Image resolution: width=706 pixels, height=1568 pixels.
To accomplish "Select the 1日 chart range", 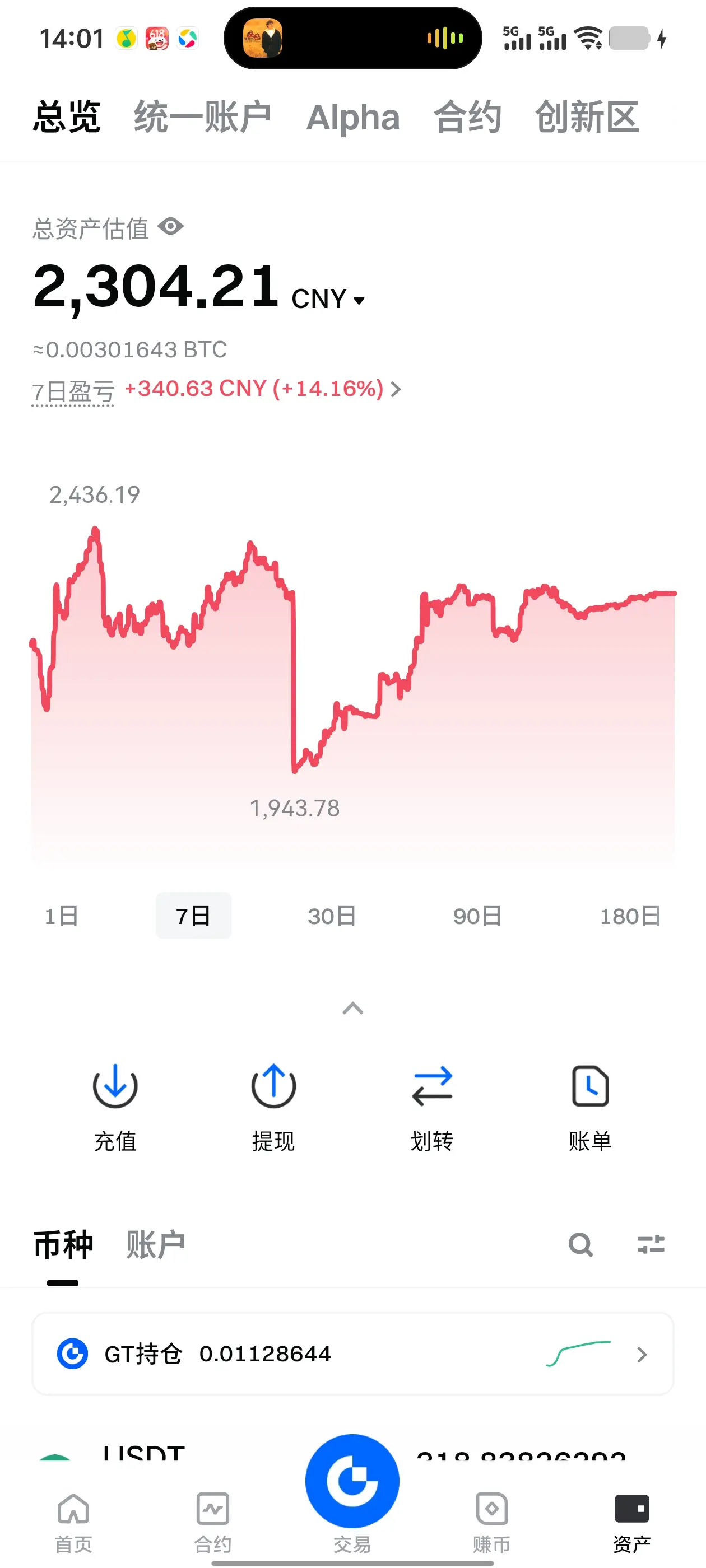I will point(62,916).
